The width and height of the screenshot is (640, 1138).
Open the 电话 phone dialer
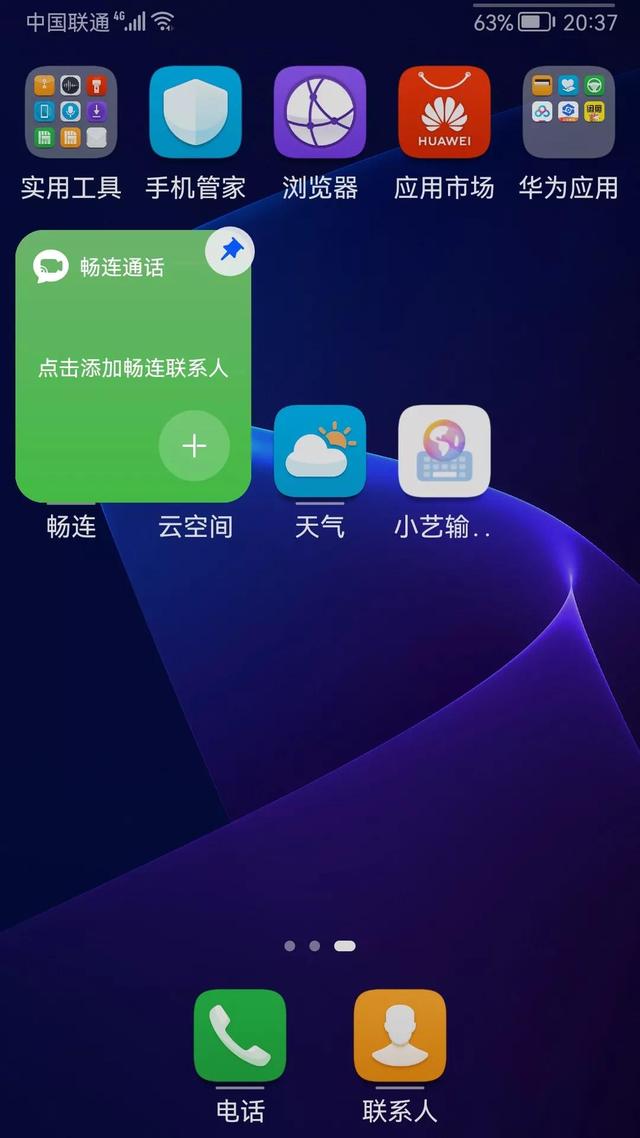[x=240, y=1036]
